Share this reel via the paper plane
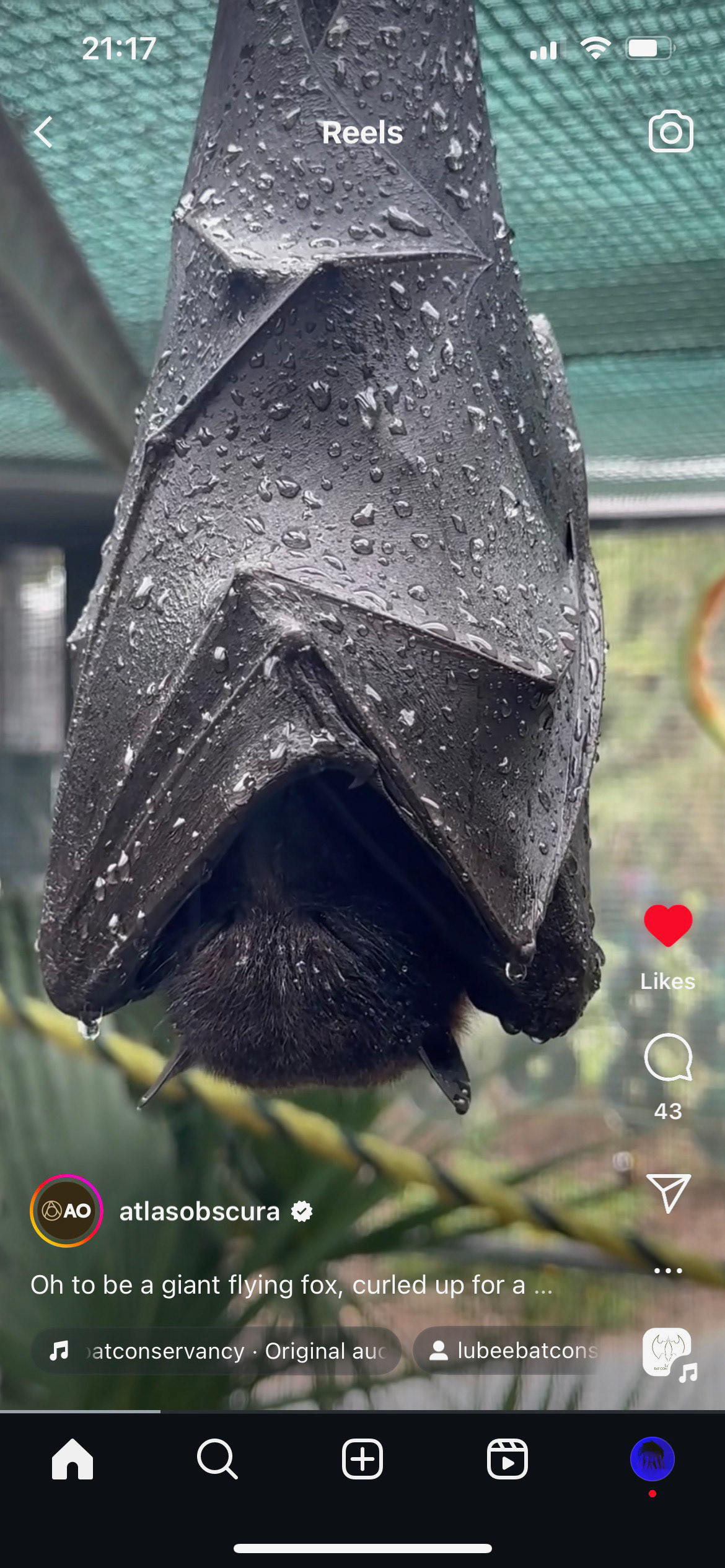The height and width of the screenshot is (1568, 725). point(667,1193)
